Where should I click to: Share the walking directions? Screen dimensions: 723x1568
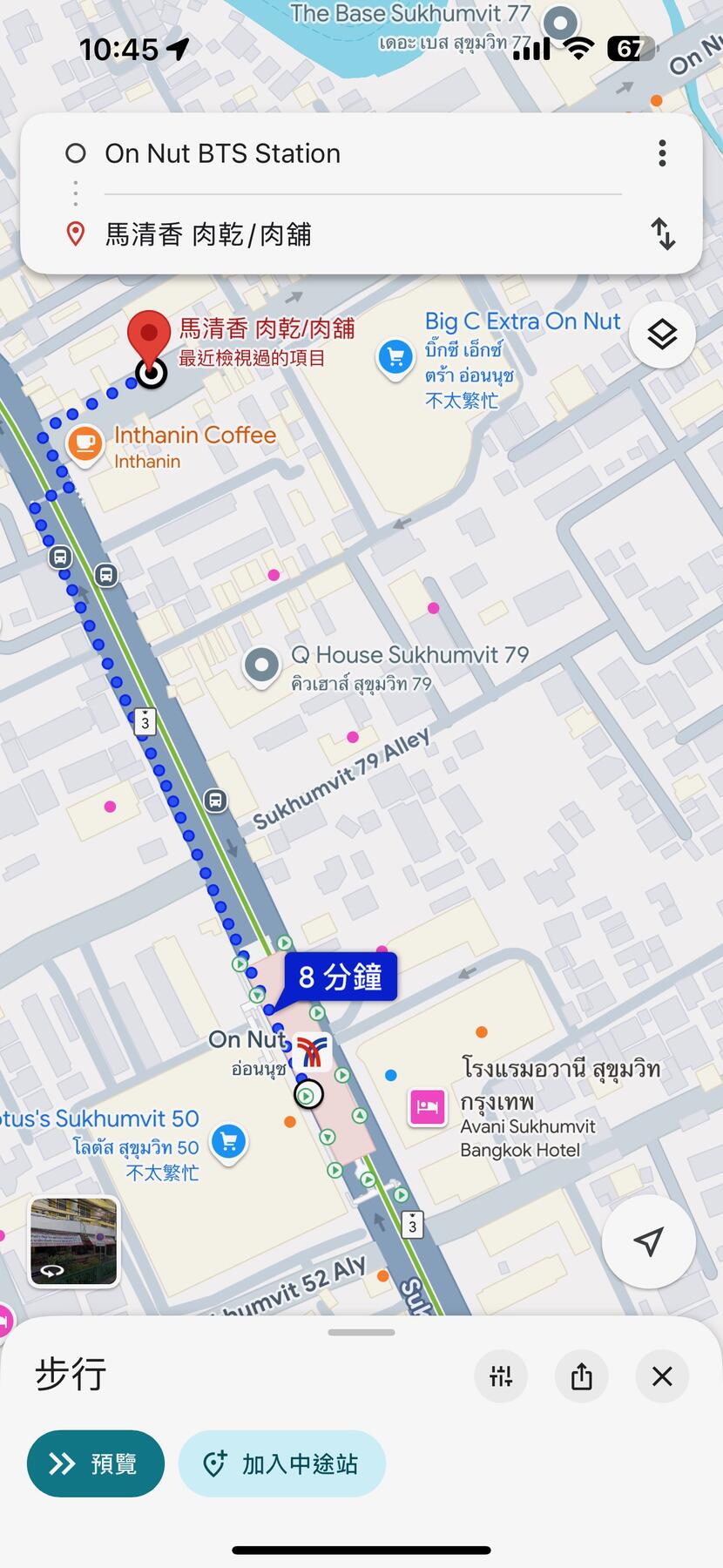(582, 1376)
